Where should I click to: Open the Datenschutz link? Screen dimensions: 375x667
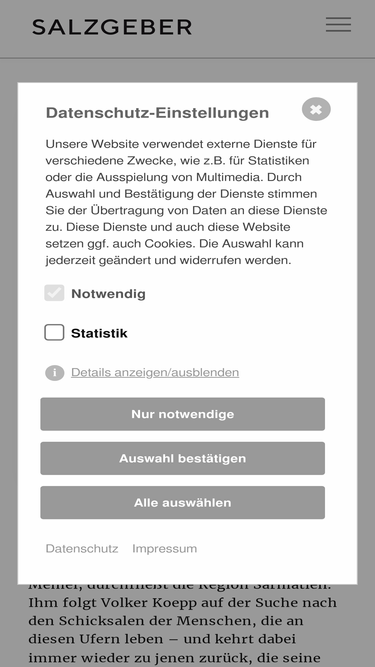pos(82,548)
